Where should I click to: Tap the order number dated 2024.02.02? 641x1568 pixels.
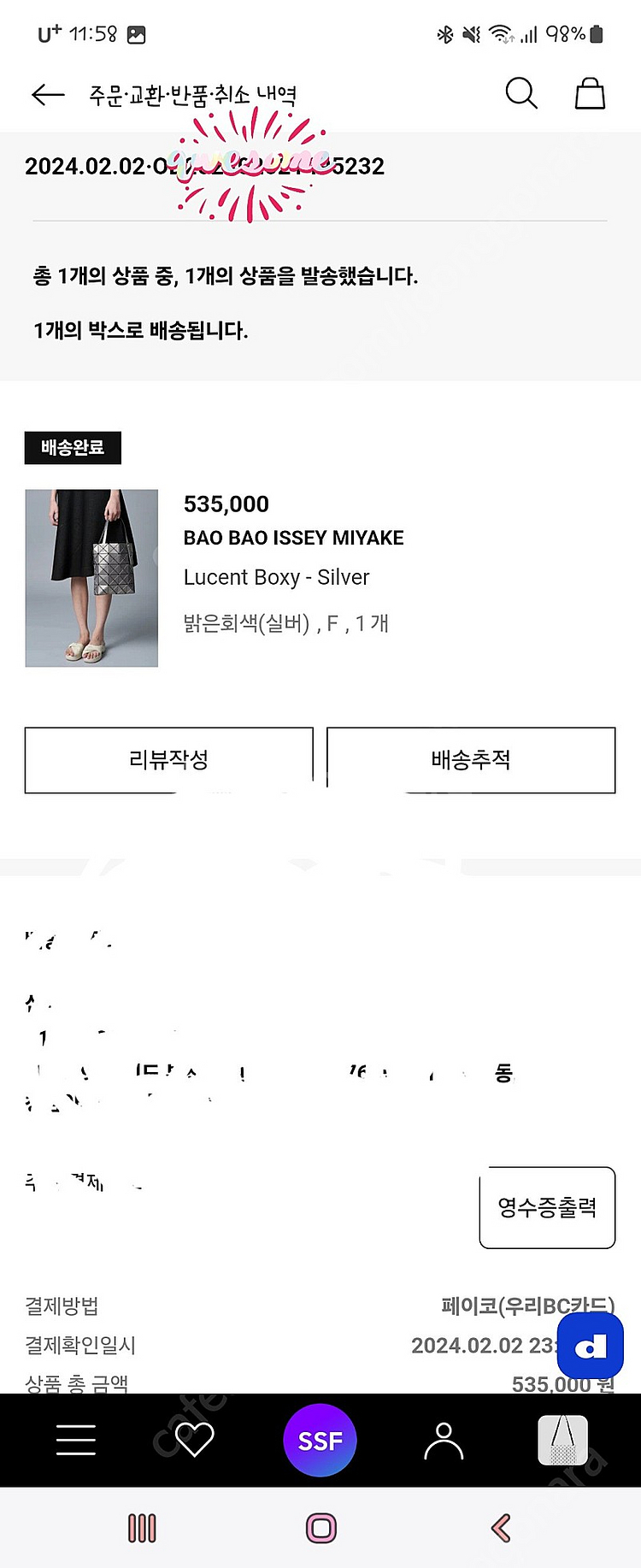point(204,166)
